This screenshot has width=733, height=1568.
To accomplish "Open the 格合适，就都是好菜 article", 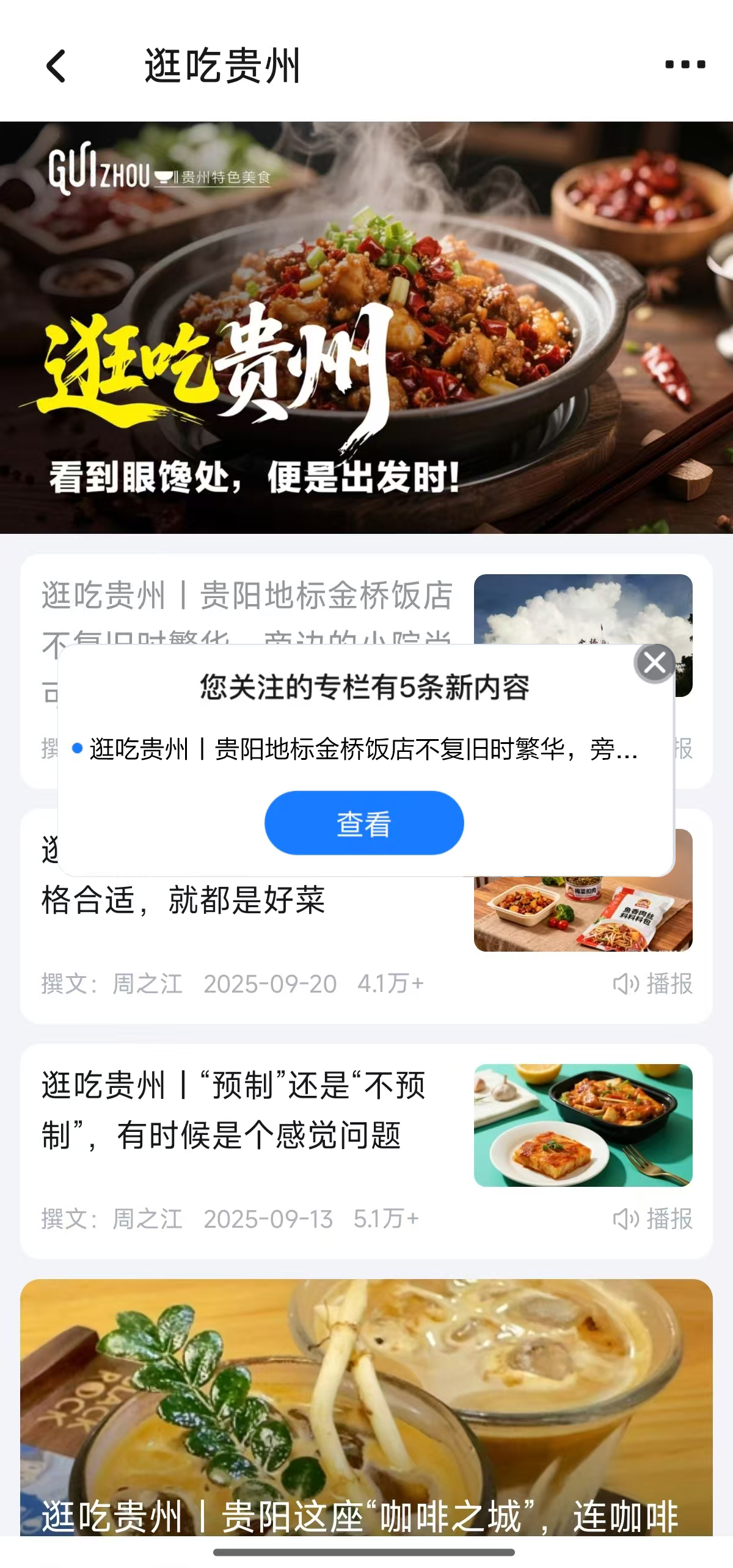I will click(x=183, y=901).
